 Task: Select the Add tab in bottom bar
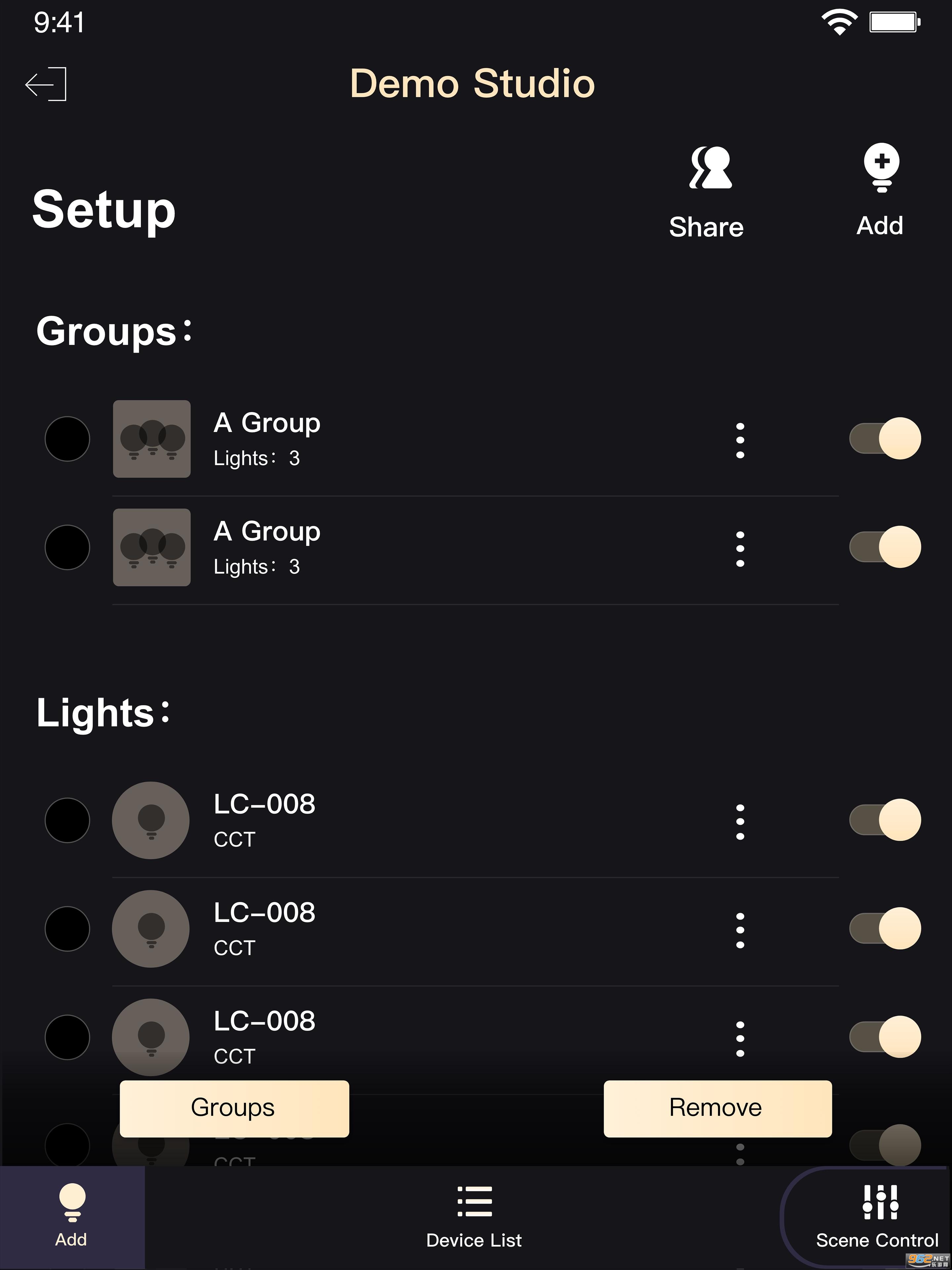[x=72, y=1217]
